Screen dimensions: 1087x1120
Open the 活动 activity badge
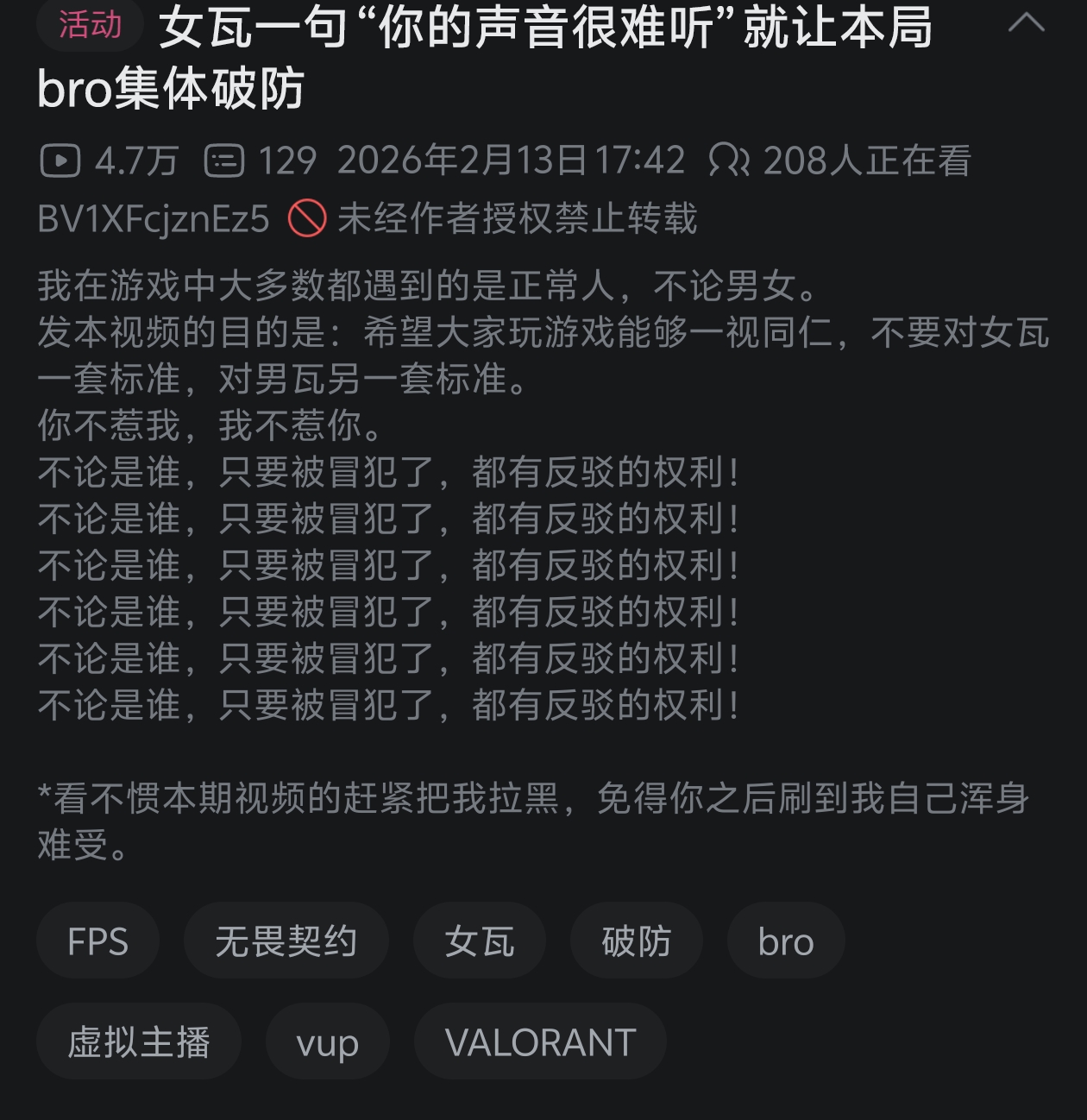click(x=90, y=24)
